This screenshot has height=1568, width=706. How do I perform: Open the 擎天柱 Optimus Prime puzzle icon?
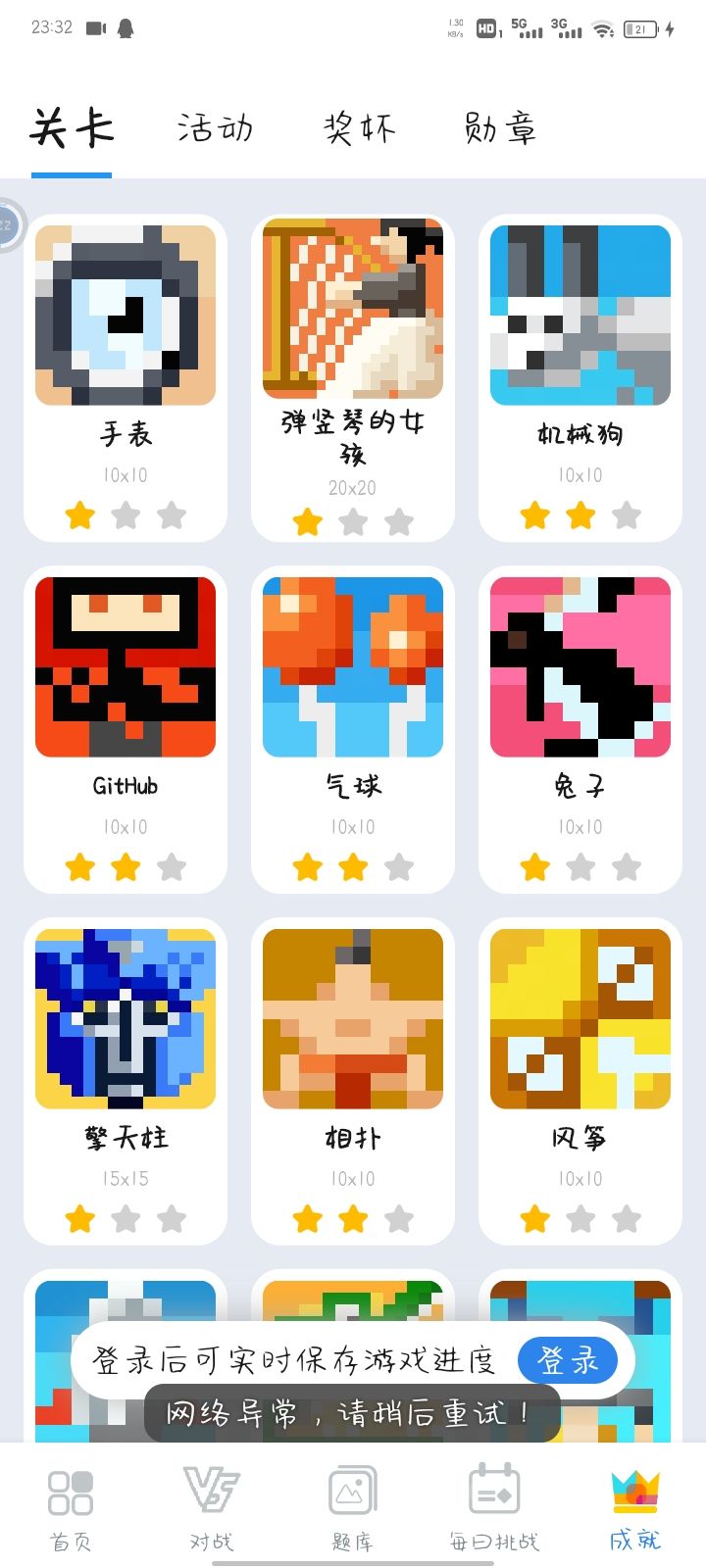point(126,1017)
